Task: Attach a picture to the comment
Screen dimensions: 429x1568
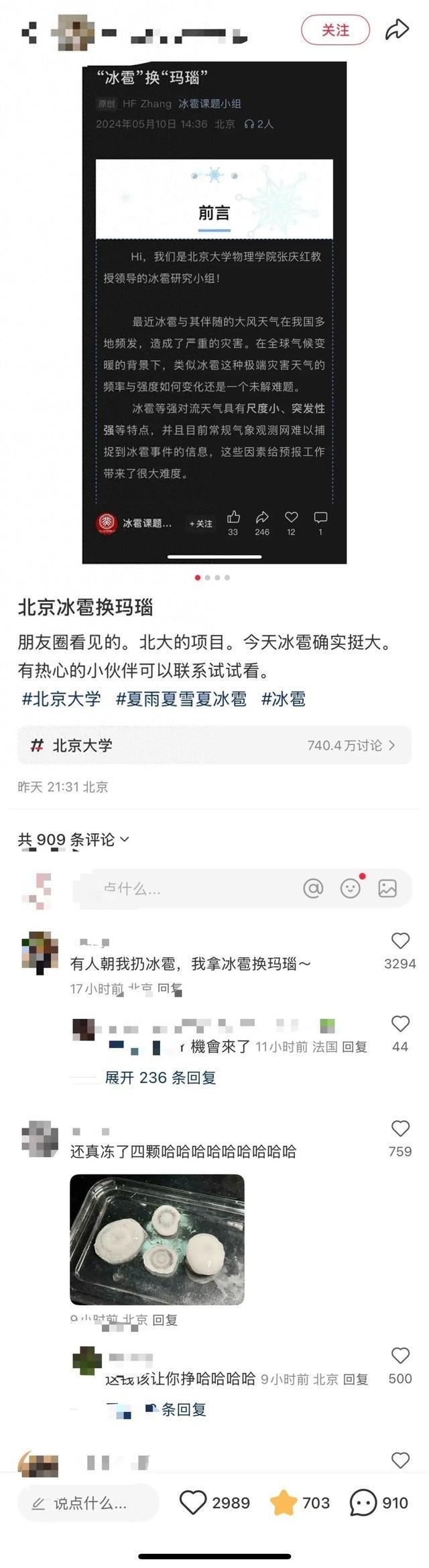Action: [387, 888]
